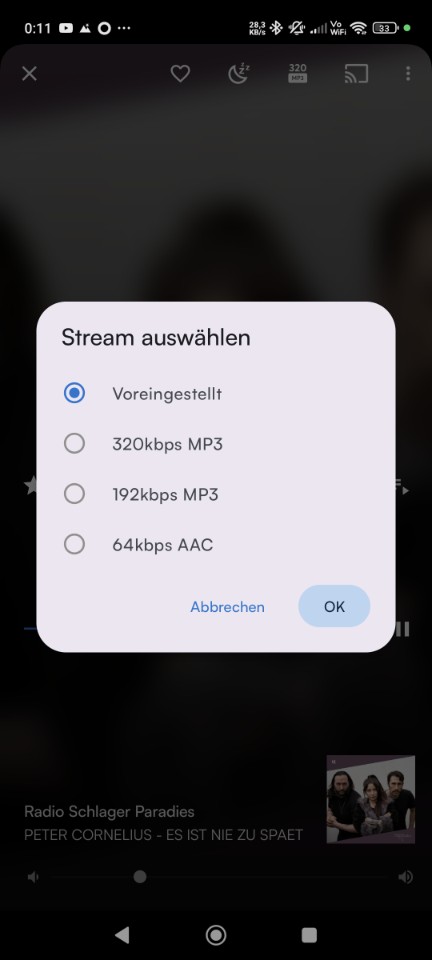Viewport: 432px width, 960px height.
Task: Pick the 64kbps AAC stream
Action: coord(215,544)
